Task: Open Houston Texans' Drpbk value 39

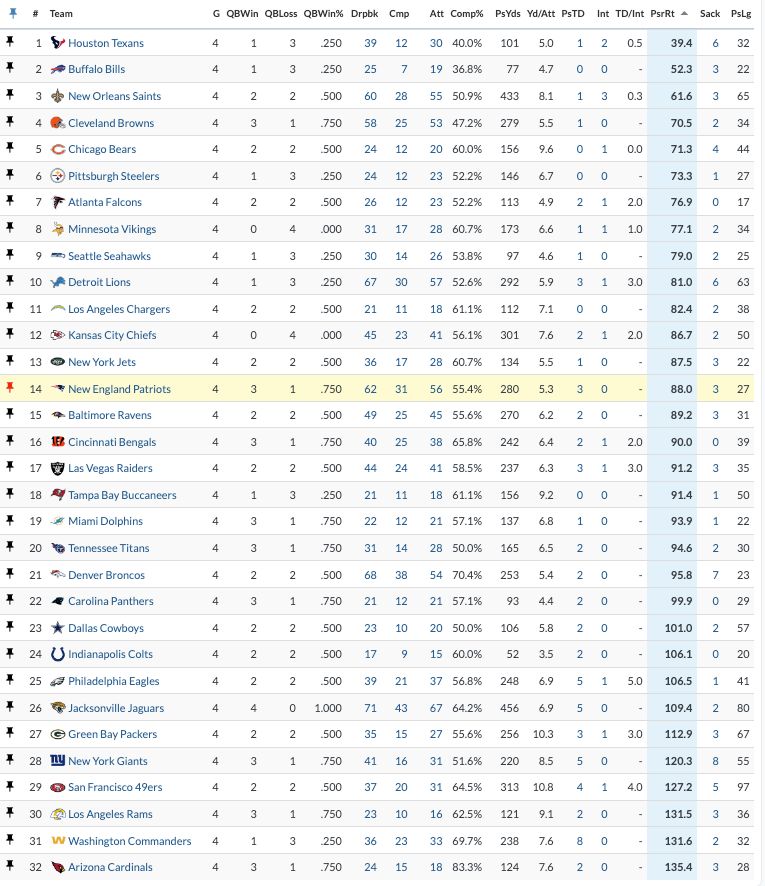Action: coord(370,43)
